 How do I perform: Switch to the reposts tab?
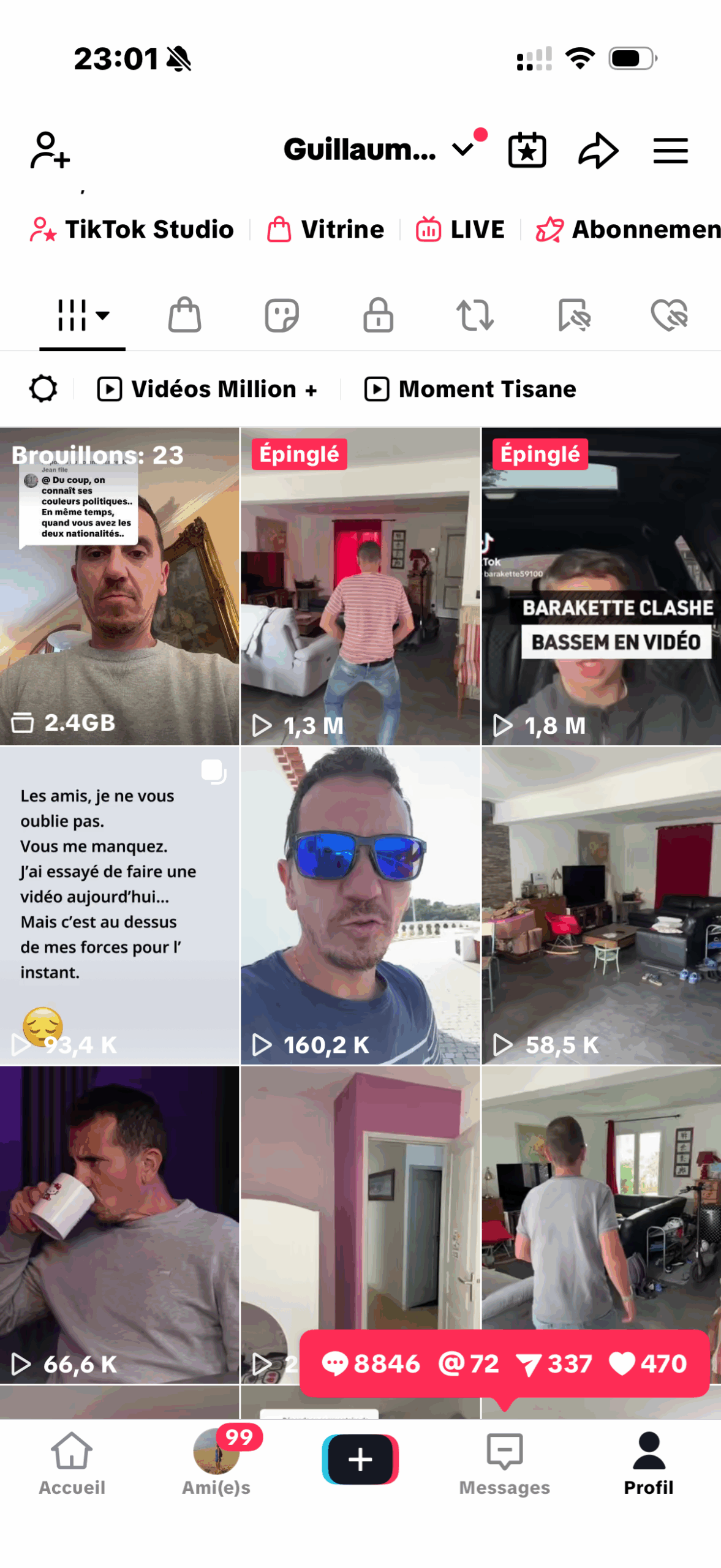coord(475,315)
